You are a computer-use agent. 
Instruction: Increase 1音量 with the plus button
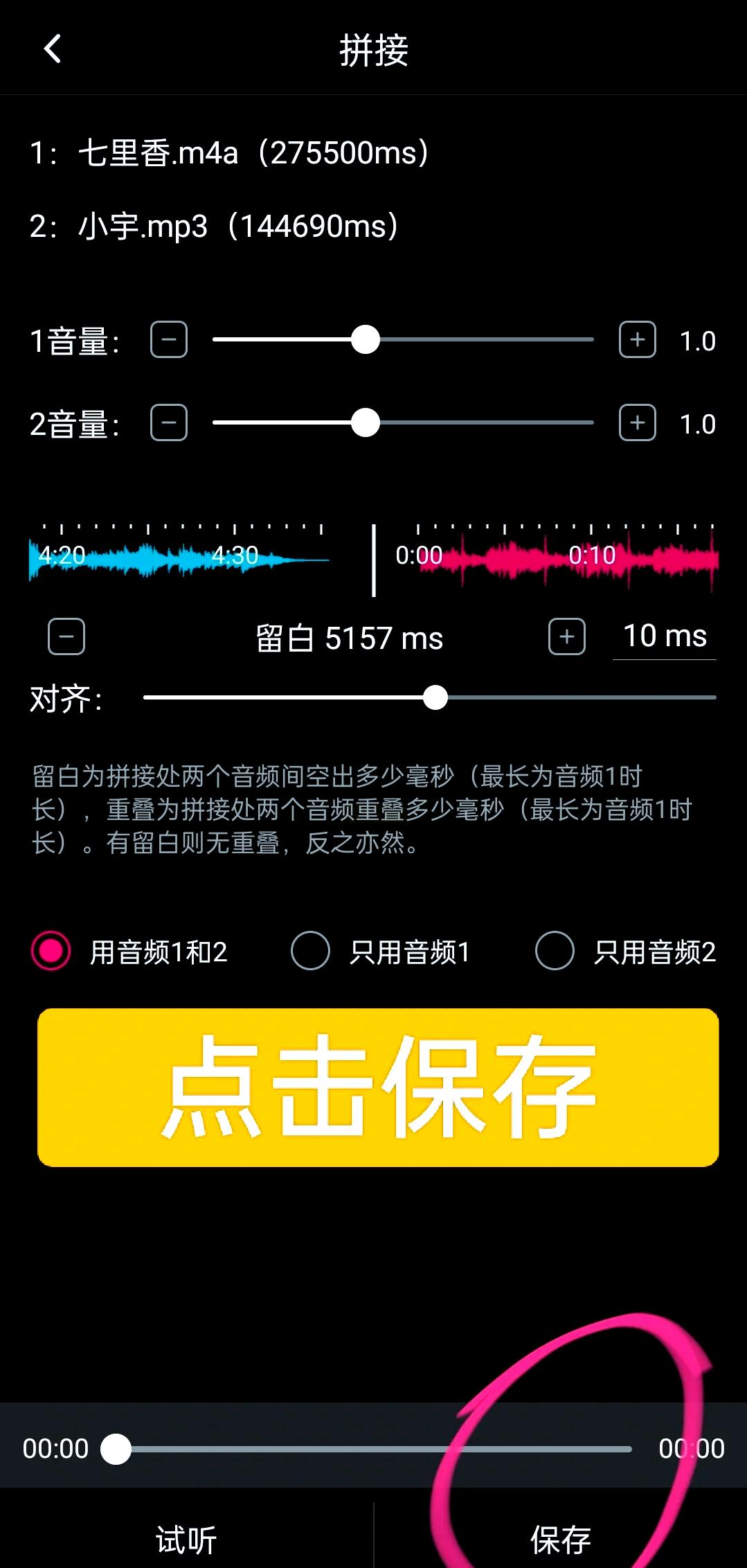(x=637, y=340)
